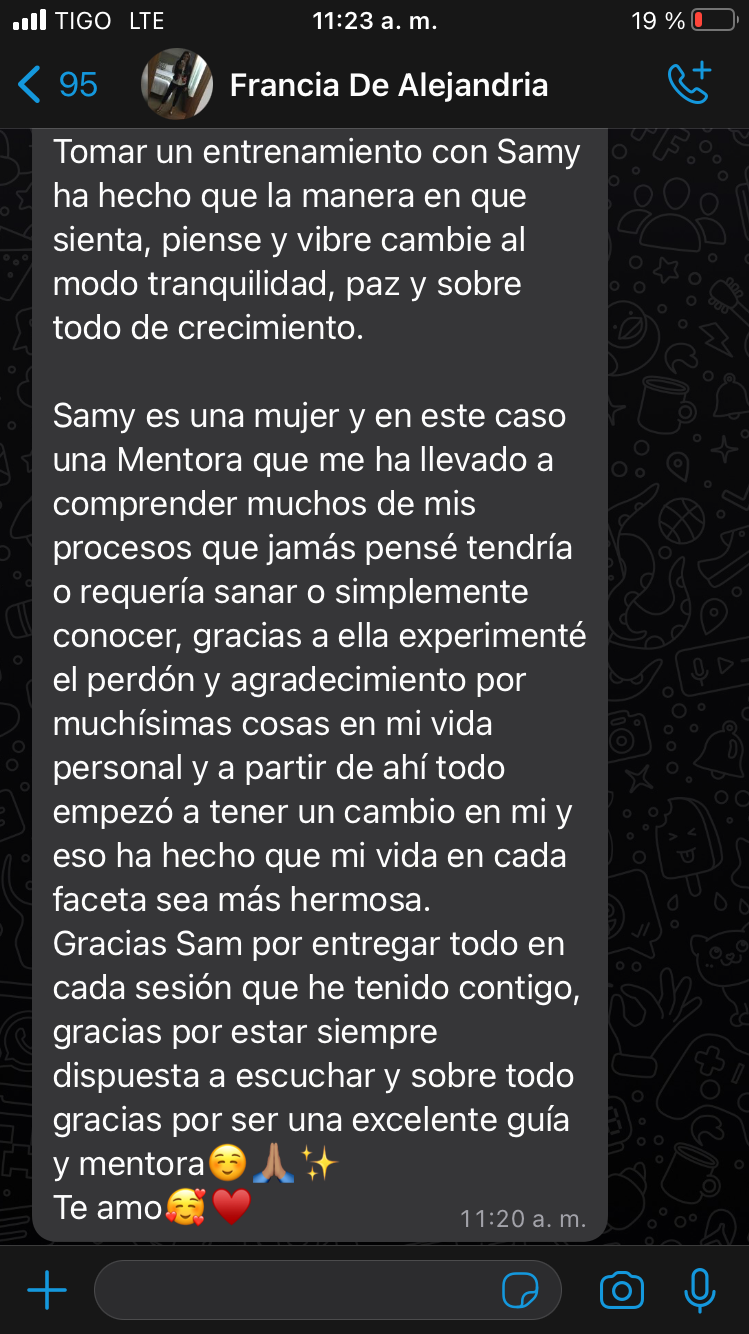Open Francia De Alejandria's contact info
Screen dimensions: 749x1334
pos(388,85)
